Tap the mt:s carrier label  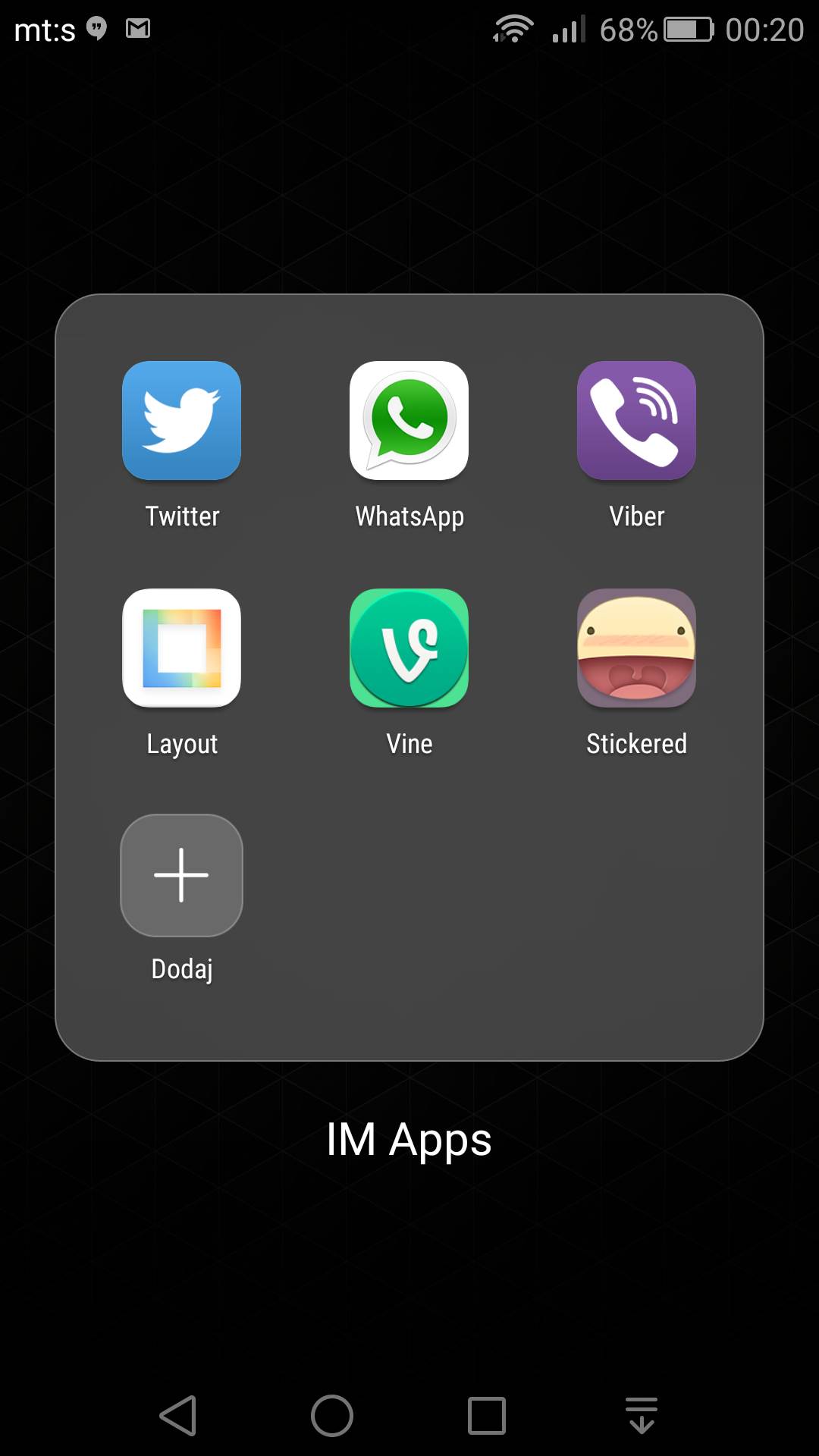point(45,29)
